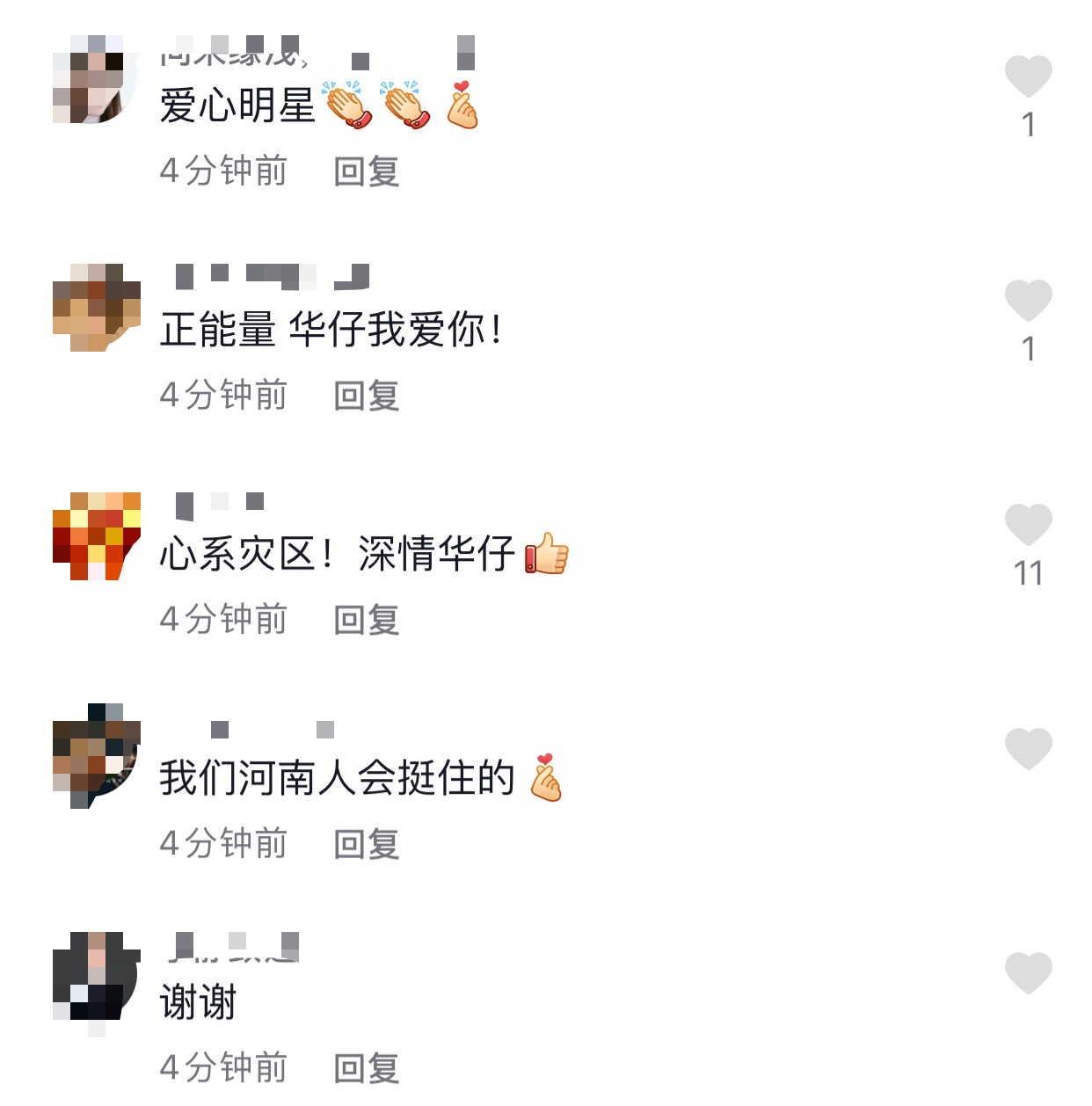Open avatar of "谢谢" commenter
This screenshot has height=1106, width=1092.
[96, 976]
